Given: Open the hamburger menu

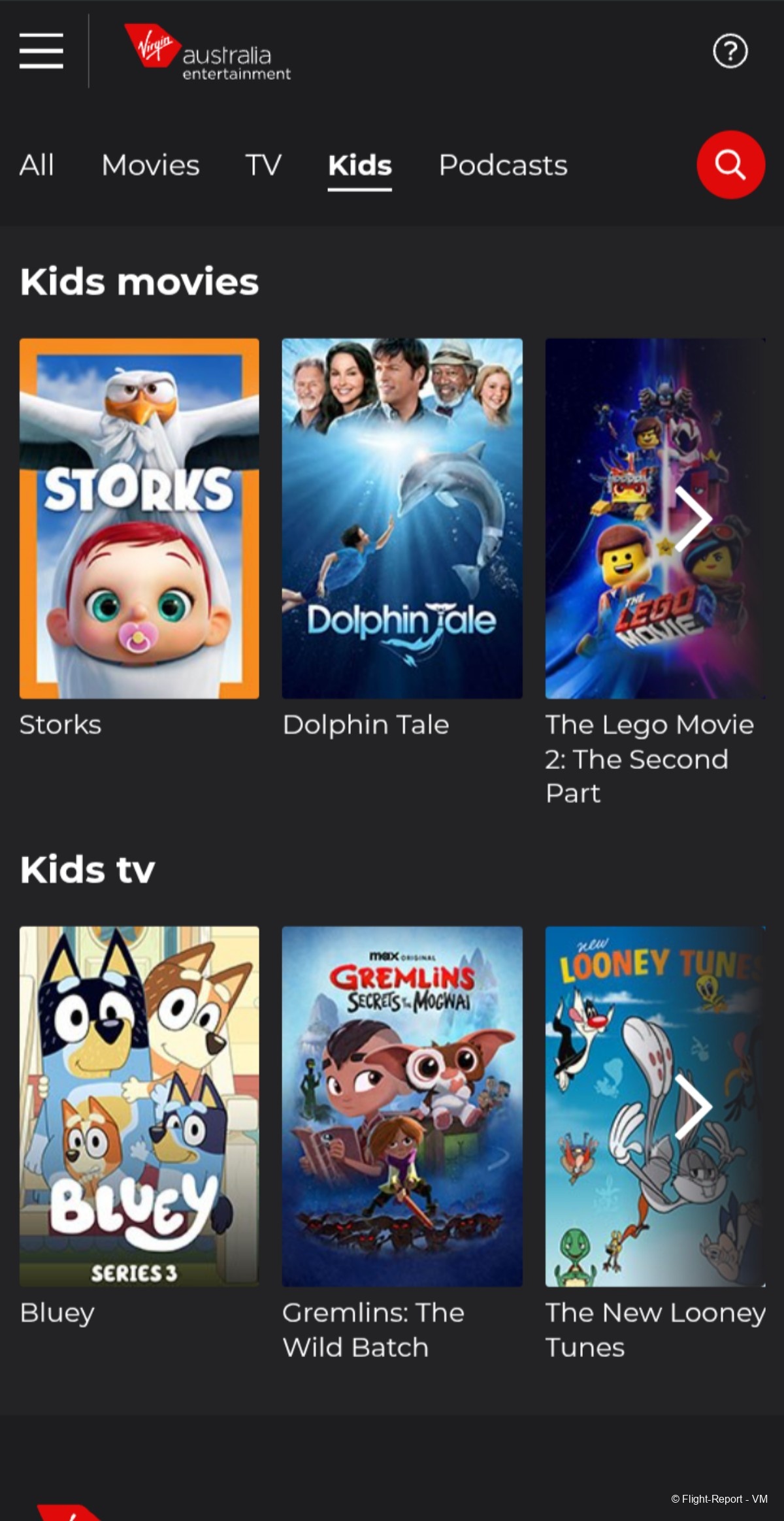Looking at the screenshot, I should coord(41,51).
